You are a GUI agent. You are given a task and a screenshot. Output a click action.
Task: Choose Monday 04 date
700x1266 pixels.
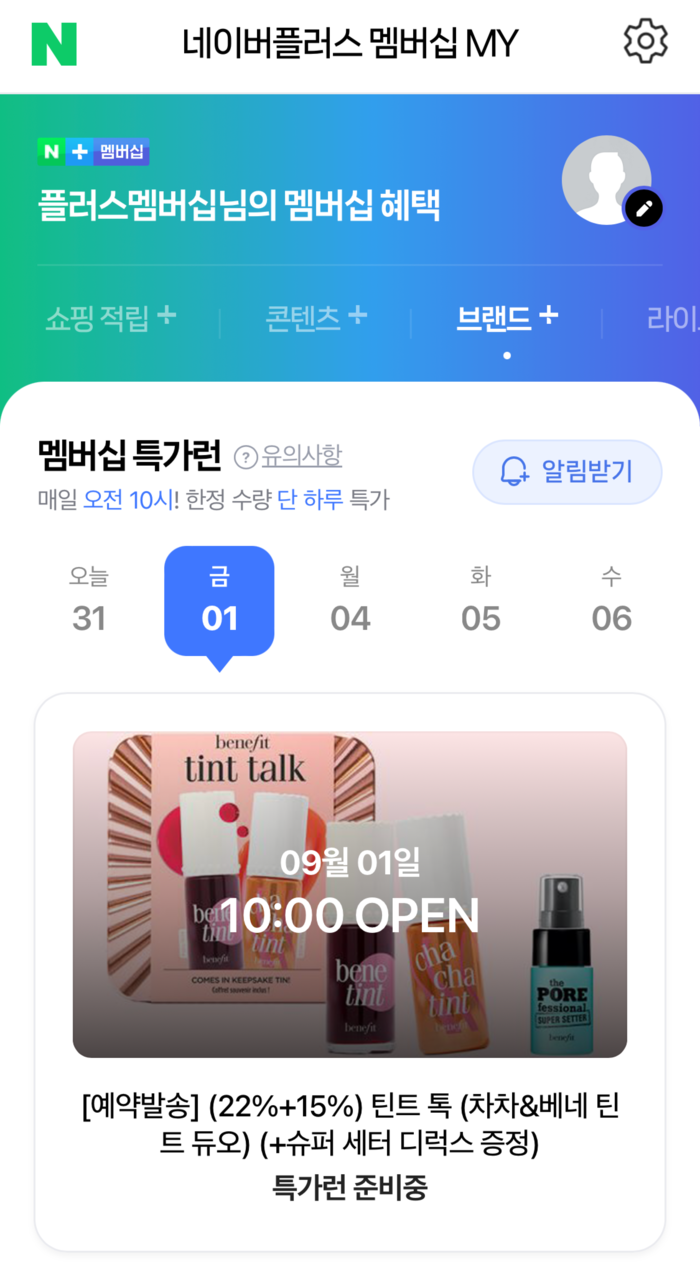pos(350,600)
